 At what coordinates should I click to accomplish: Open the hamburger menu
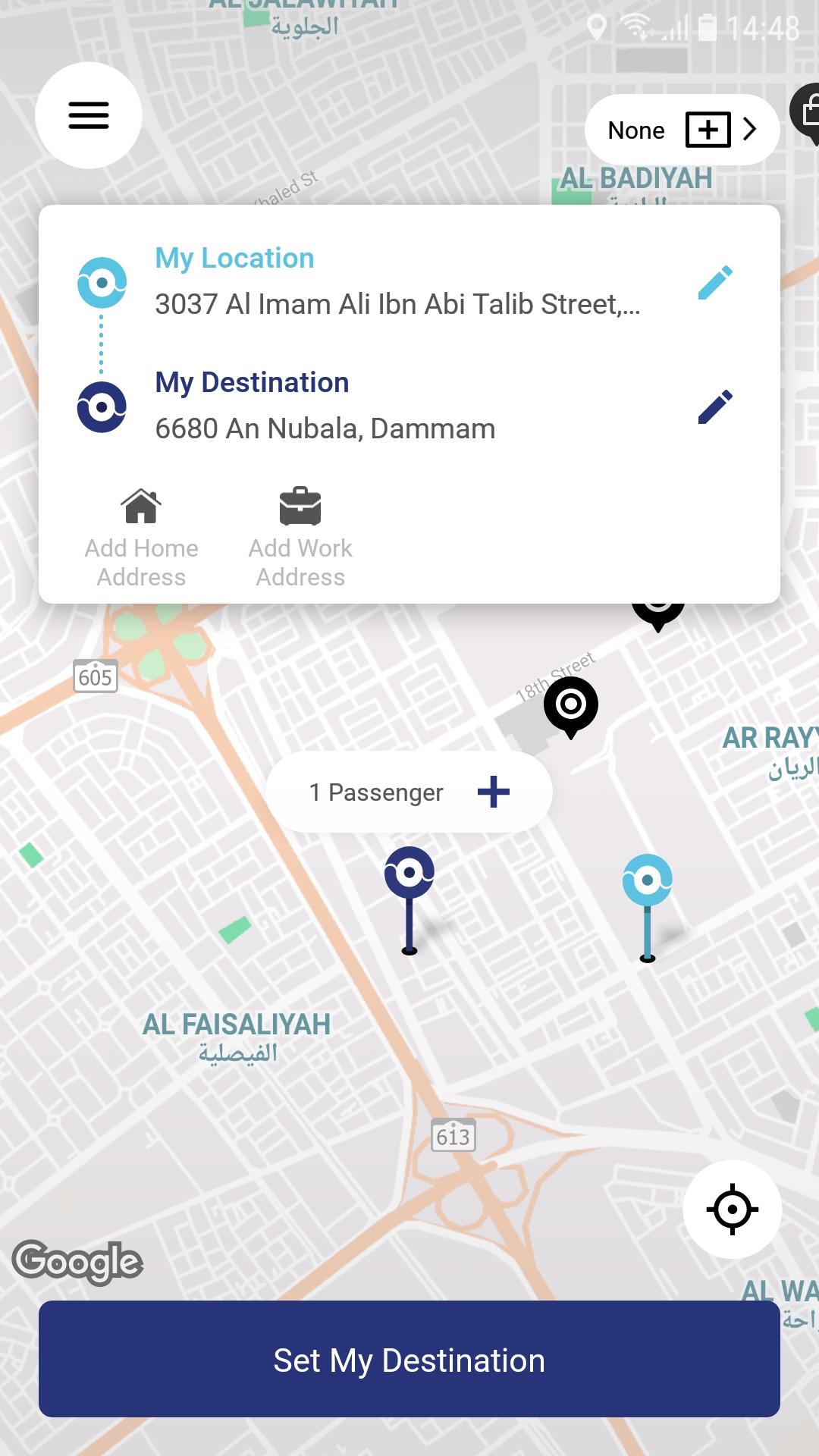89,115
